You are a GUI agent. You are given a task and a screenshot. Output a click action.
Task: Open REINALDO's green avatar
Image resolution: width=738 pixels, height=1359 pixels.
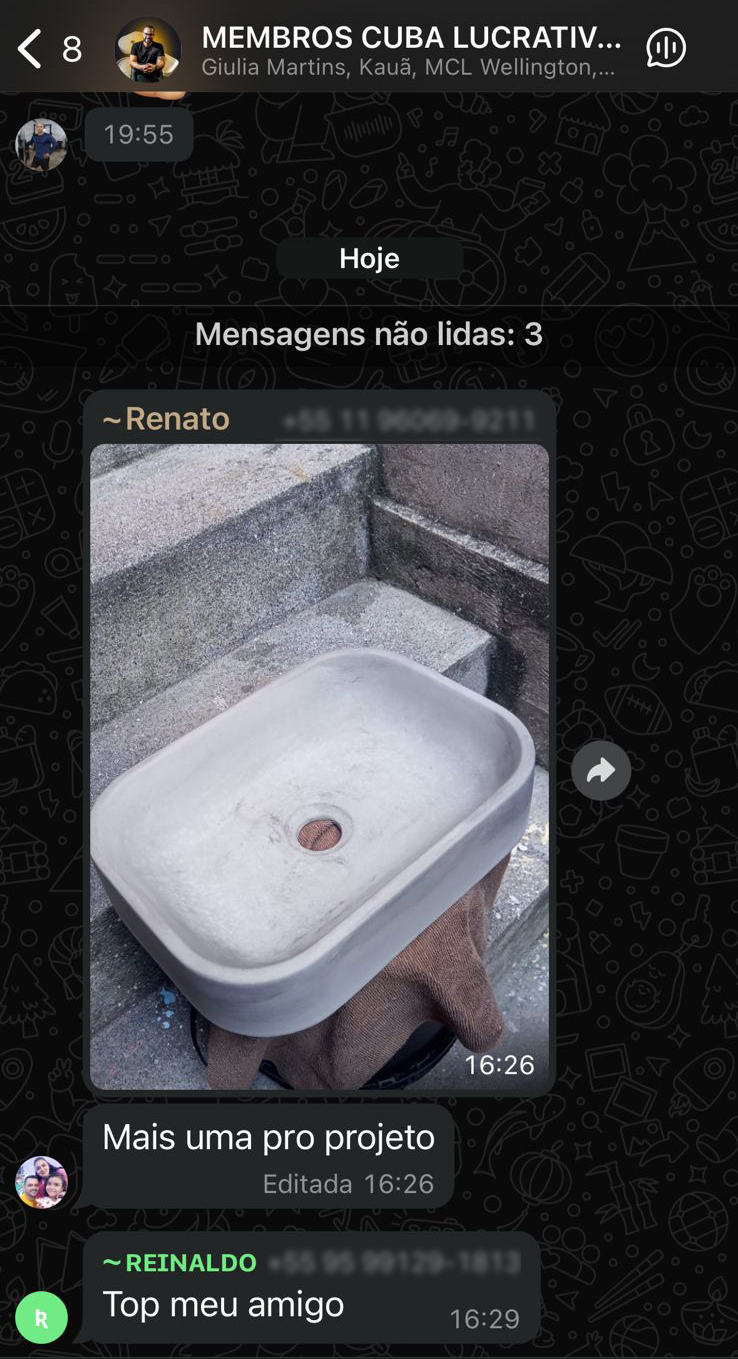(x=41, y=1318)
